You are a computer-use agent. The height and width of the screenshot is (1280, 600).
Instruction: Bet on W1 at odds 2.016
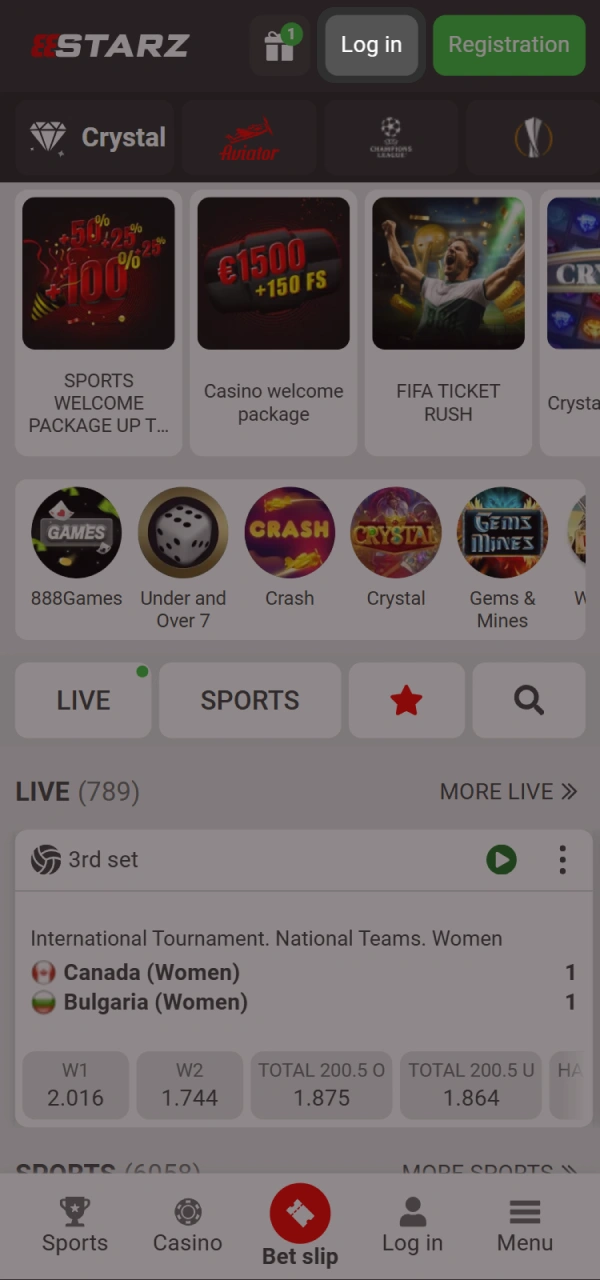click(x=75, y=1085)
